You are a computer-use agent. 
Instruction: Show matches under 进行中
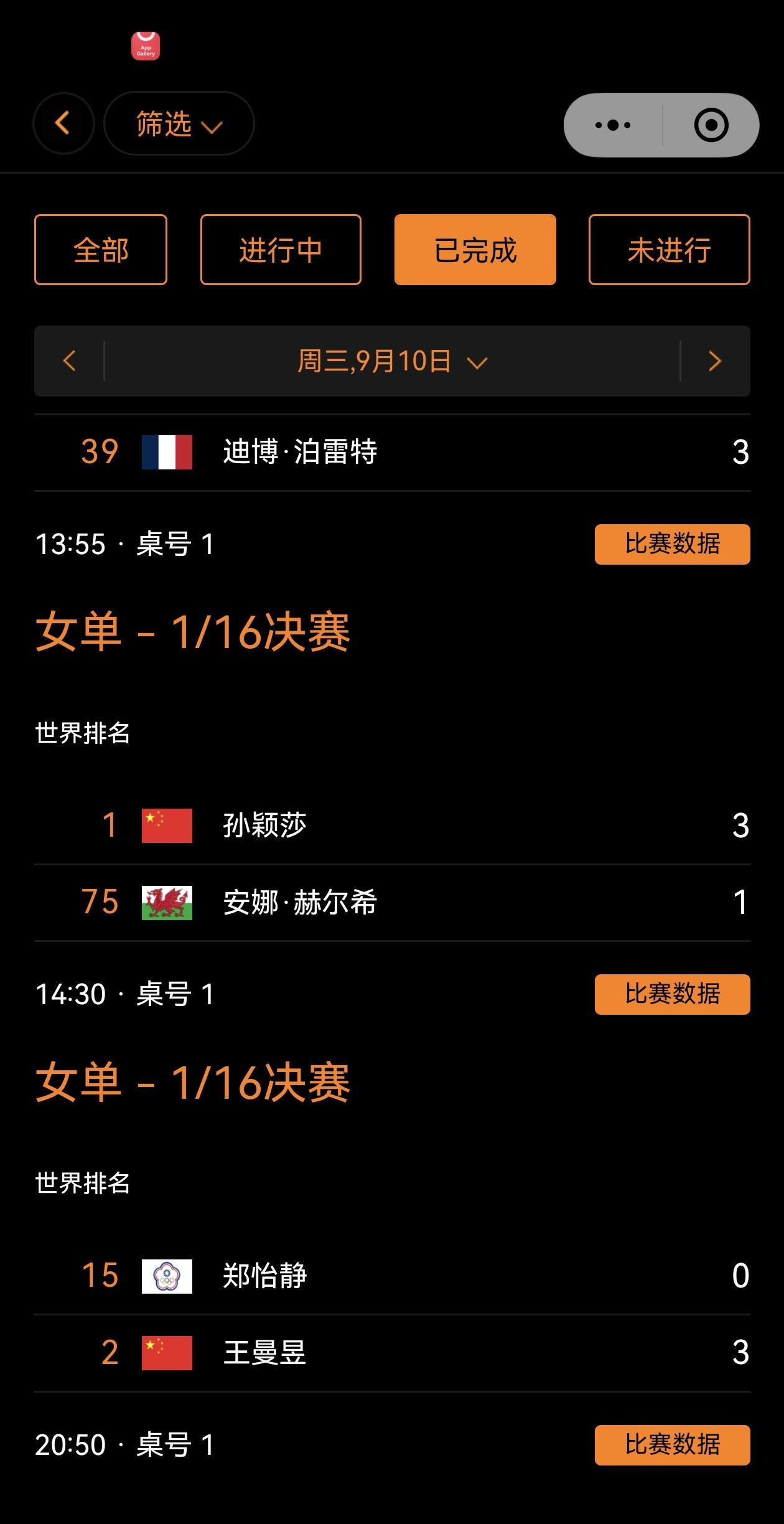[281, 250]
